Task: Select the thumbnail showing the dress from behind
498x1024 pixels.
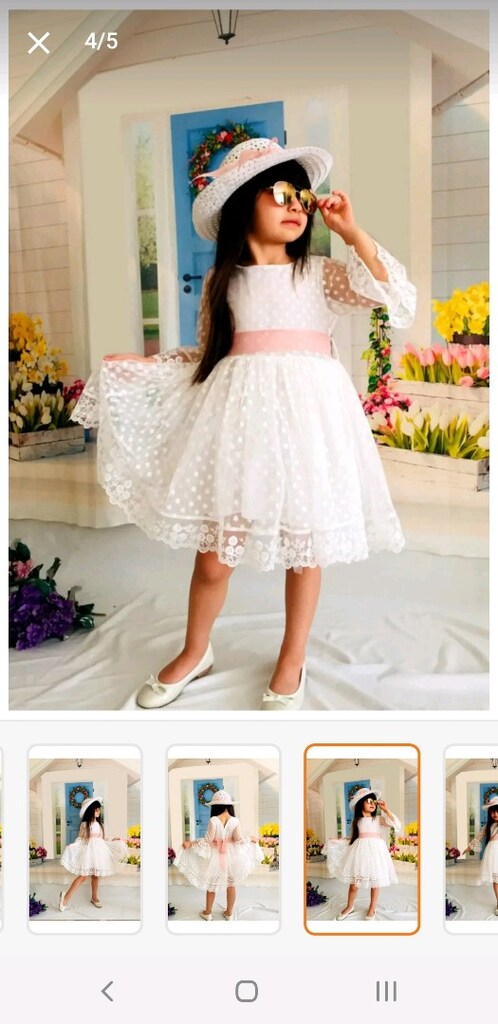Action: point(223,839)
